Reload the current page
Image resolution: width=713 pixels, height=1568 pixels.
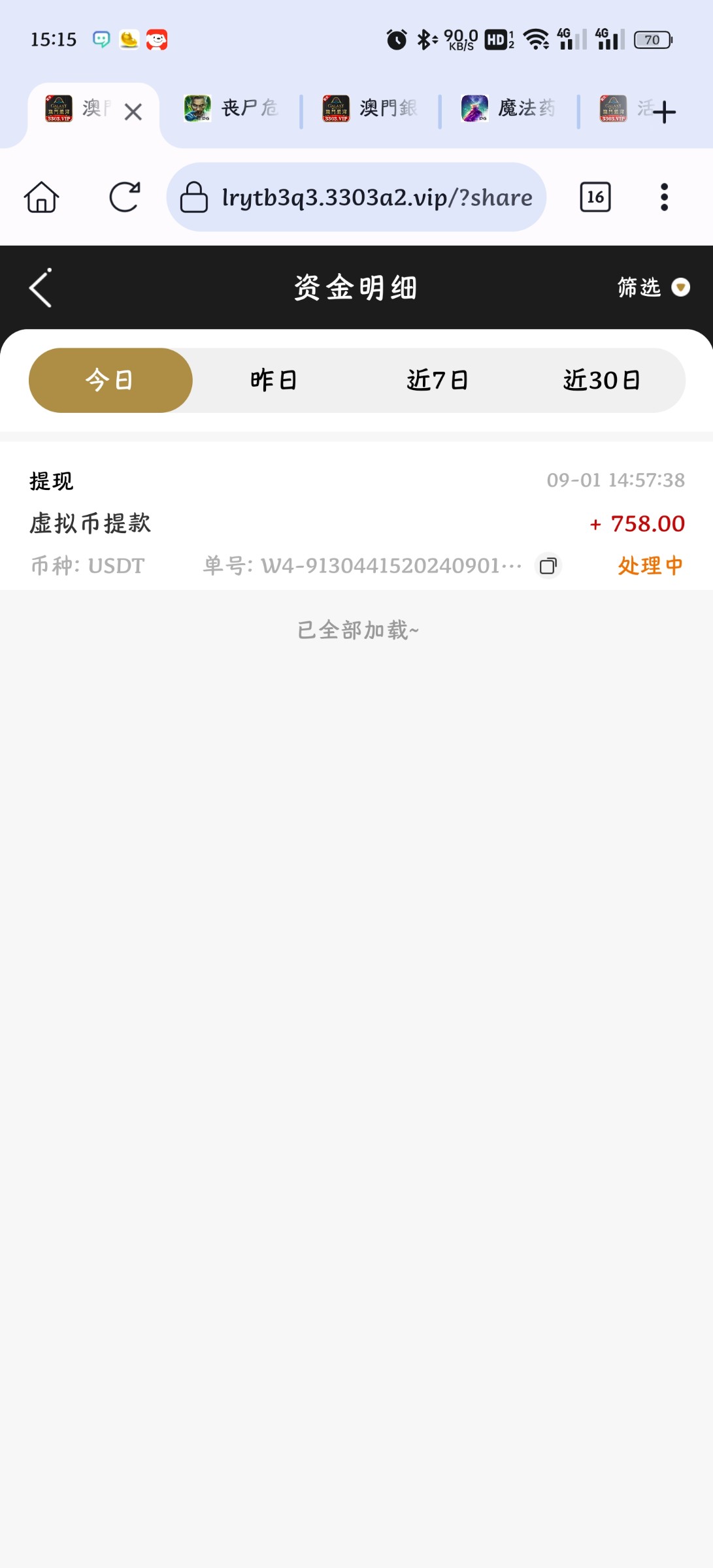[125, 198]
